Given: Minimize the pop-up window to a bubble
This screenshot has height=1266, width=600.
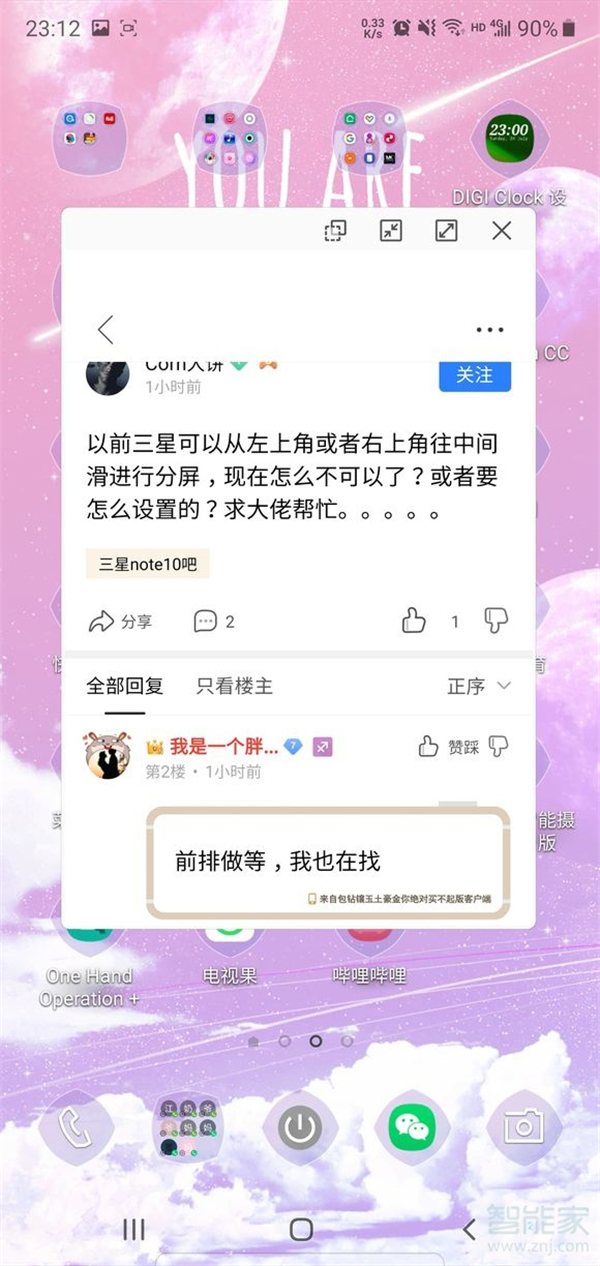Looking at the screenshot, I should pos(391,231).
